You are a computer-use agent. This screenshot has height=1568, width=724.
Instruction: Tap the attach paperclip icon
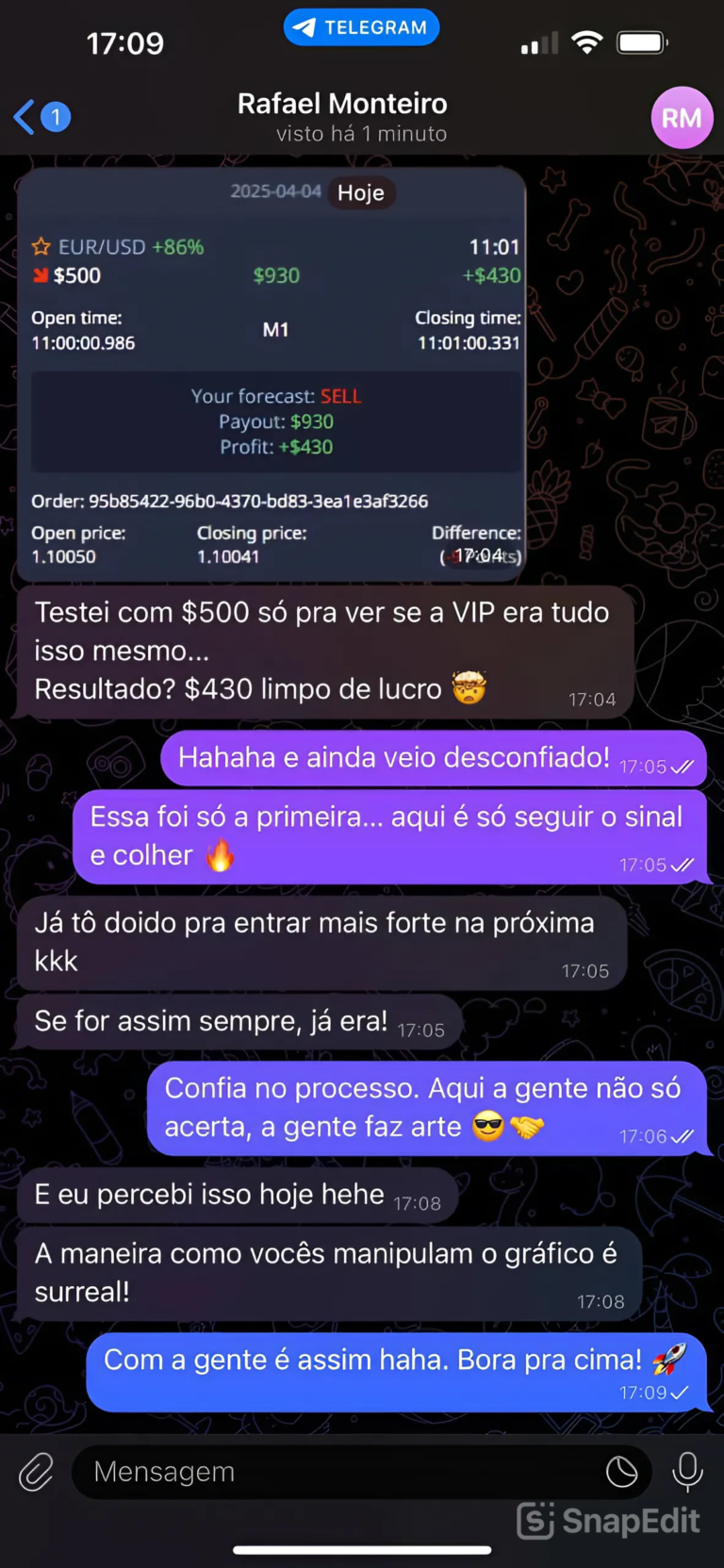(36, 1472)
